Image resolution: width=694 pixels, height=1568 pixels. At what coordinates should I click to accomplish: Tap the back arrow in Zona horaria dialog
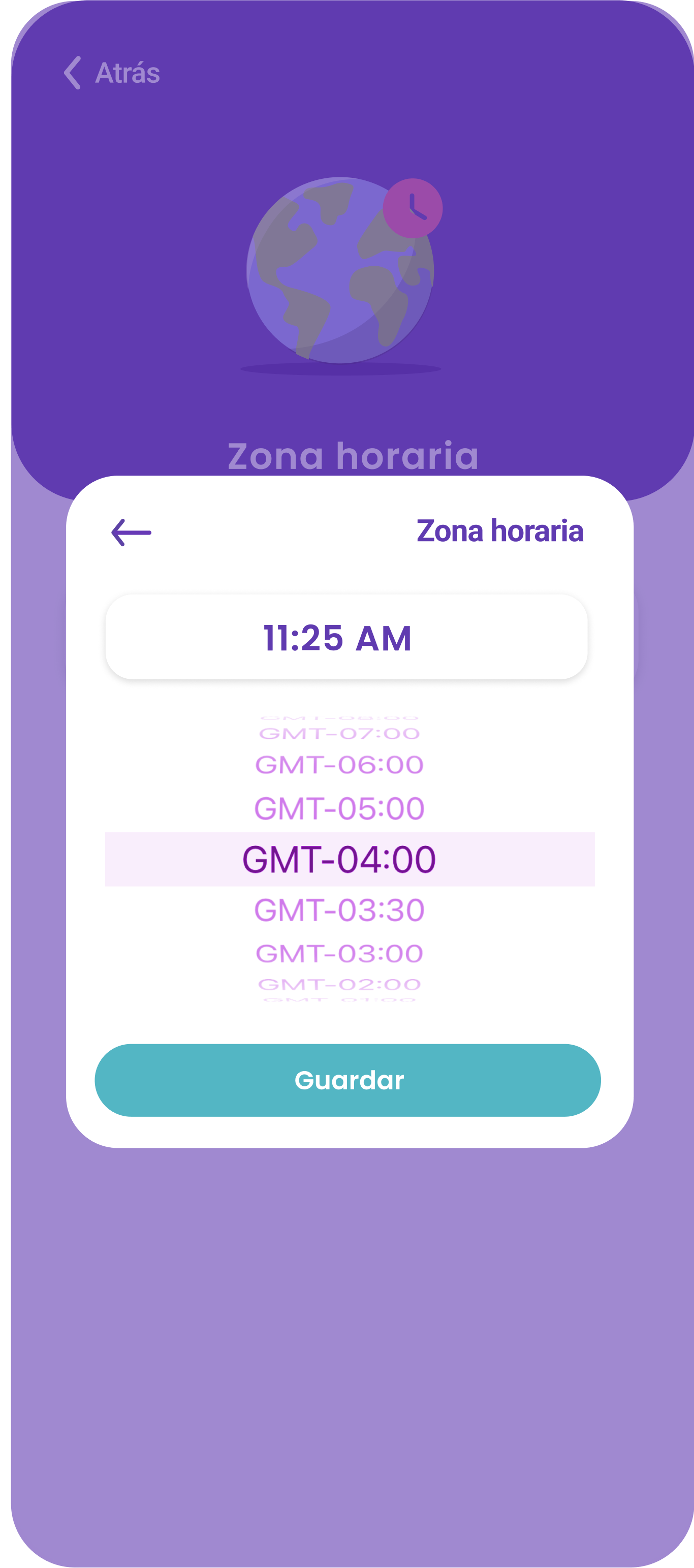pyautogui.click(x=132, y=532)
